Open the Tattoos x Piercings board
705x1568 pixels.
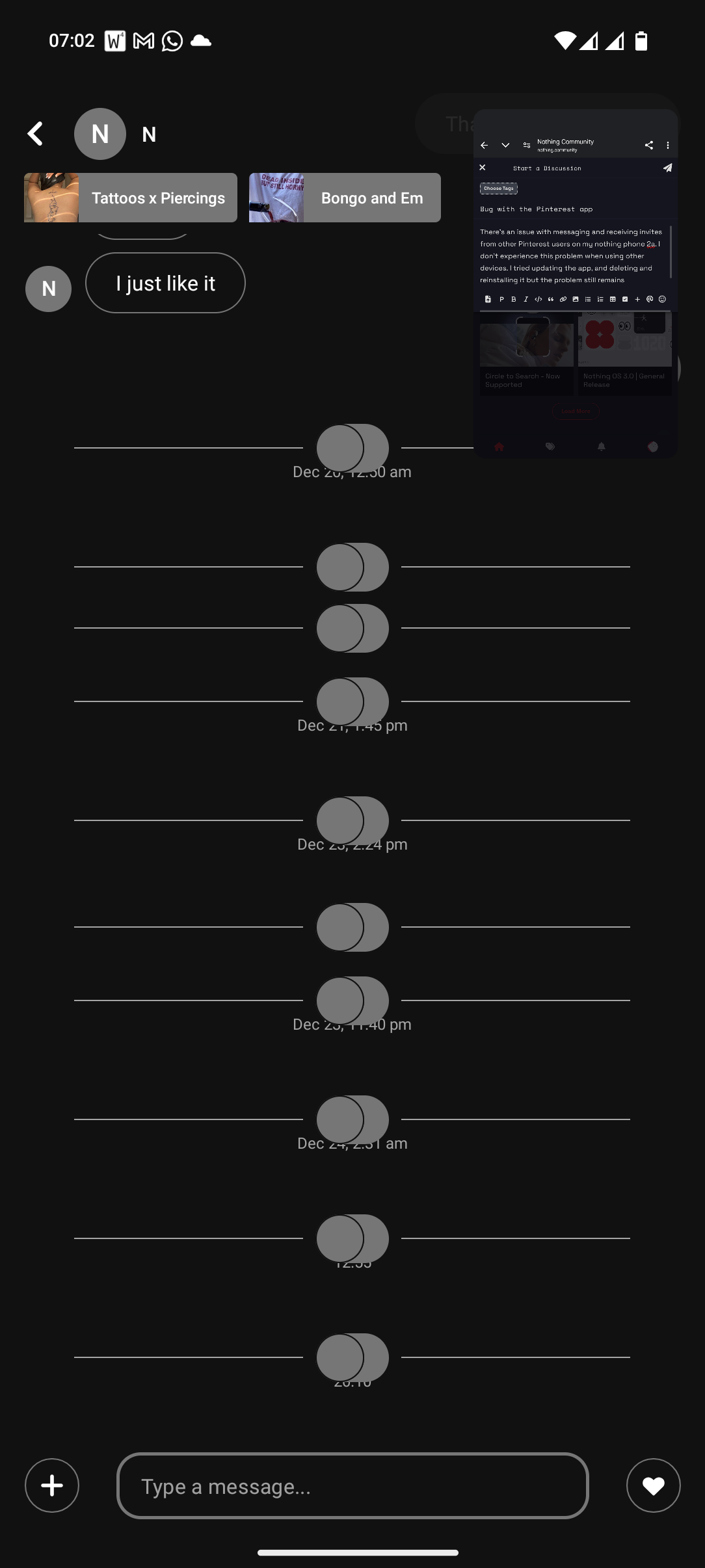pyautogui.click(x=131, y=198)
